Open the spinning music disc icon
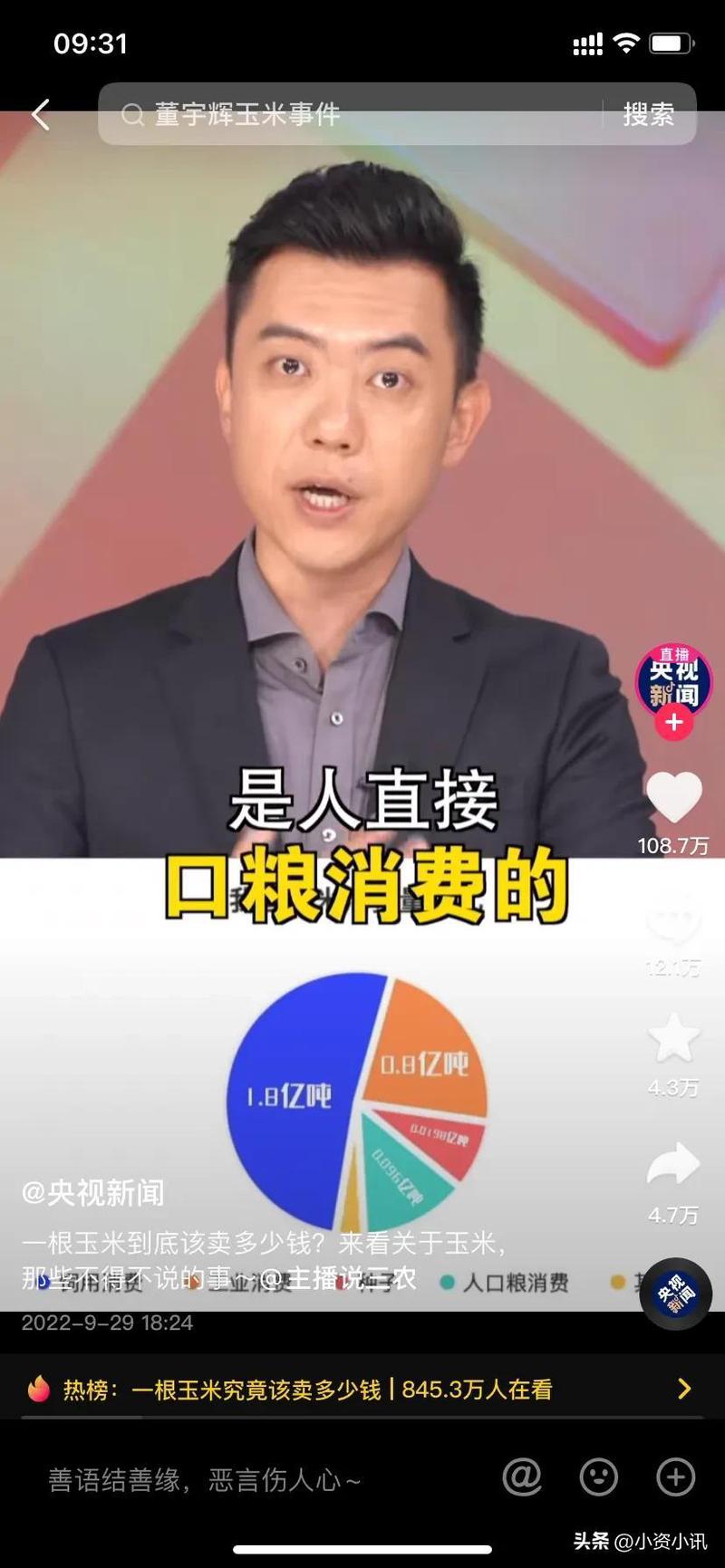The height and width of the screenshot is (1568, 725). tap(675, 1294)
